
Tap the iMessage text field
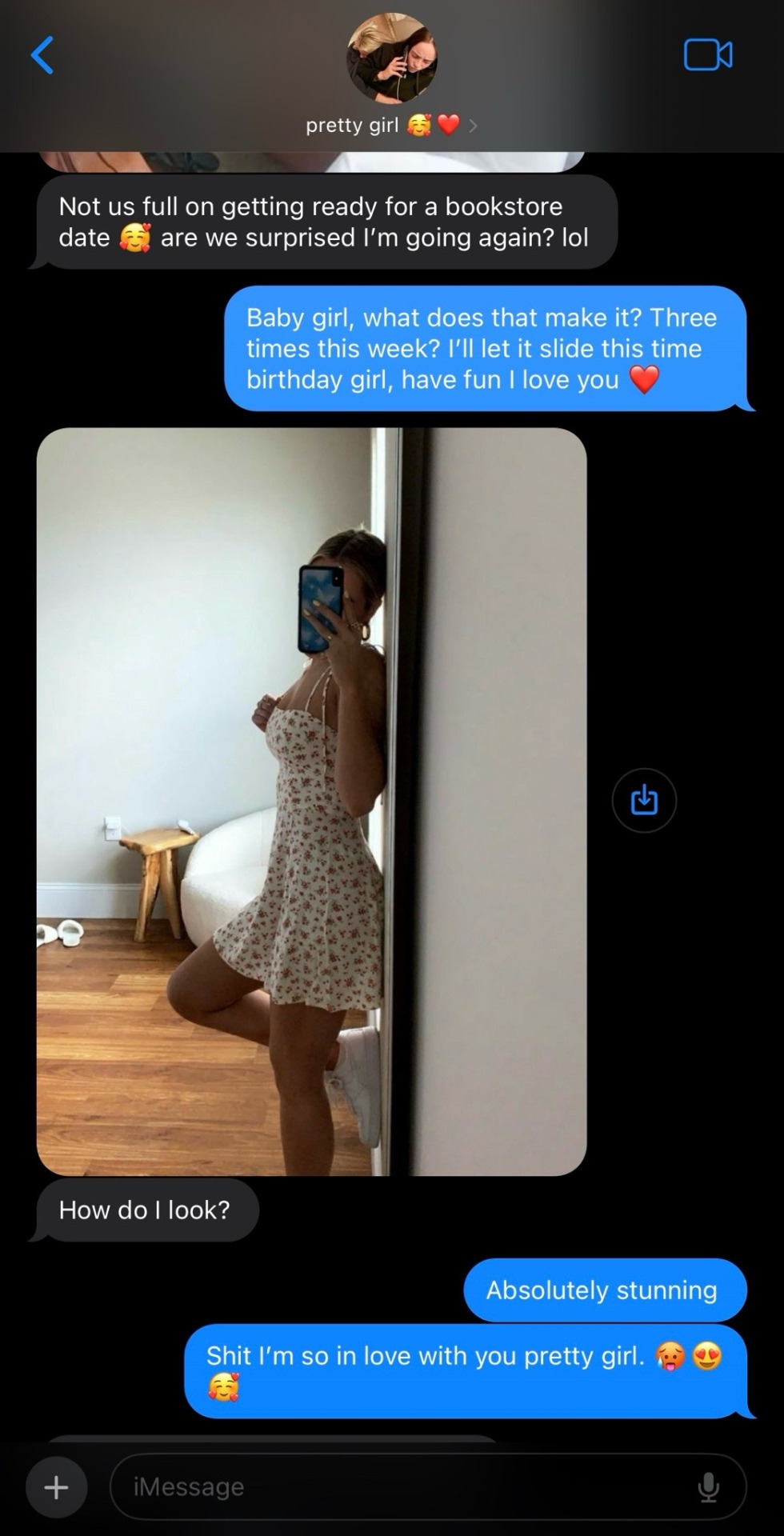click(400, 1487)
